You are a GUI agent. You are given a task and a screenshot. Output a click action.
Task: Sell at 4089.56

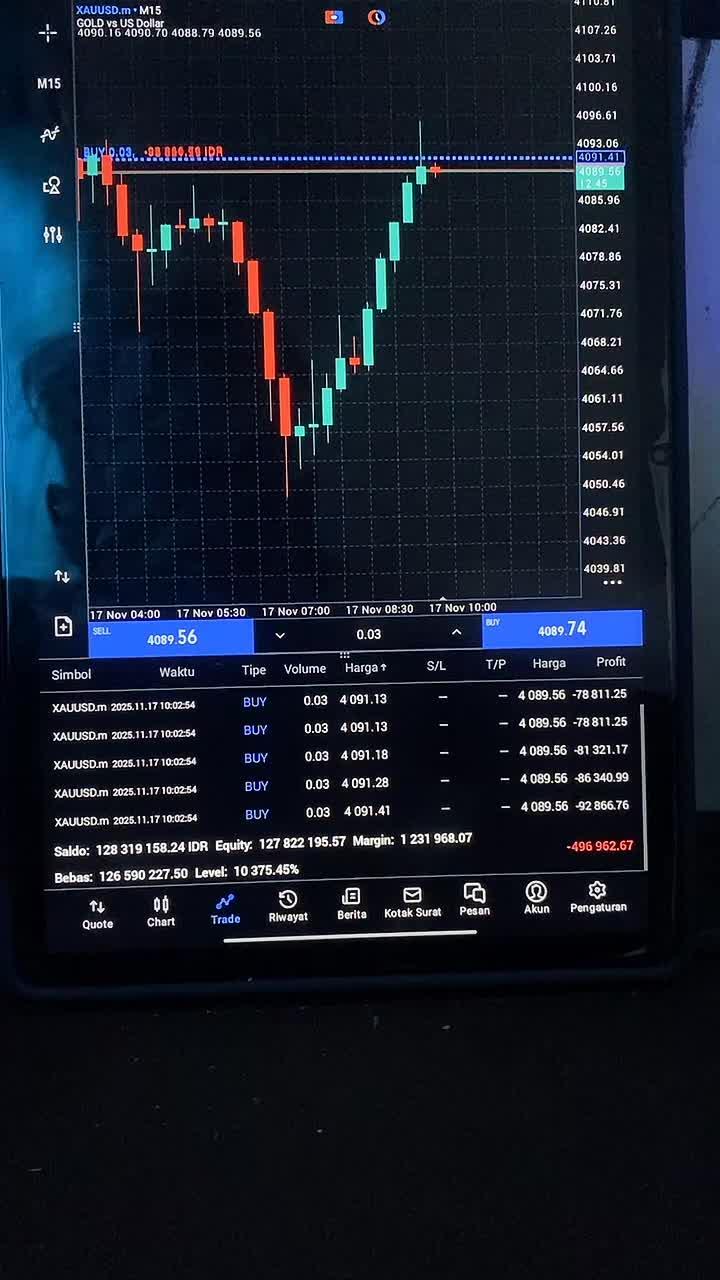[171, 637]
